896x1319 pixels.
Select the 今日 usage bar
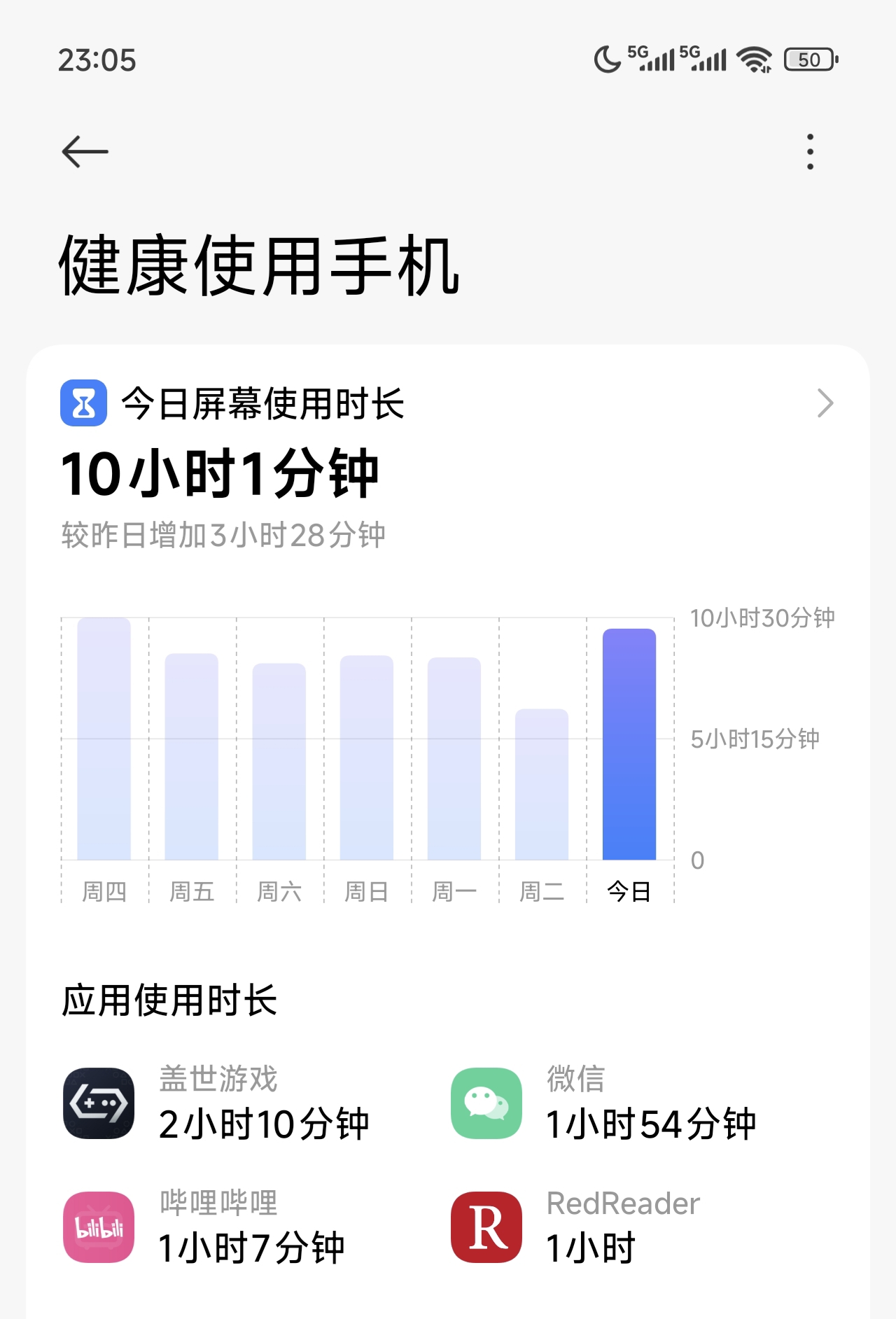(629, 744)
